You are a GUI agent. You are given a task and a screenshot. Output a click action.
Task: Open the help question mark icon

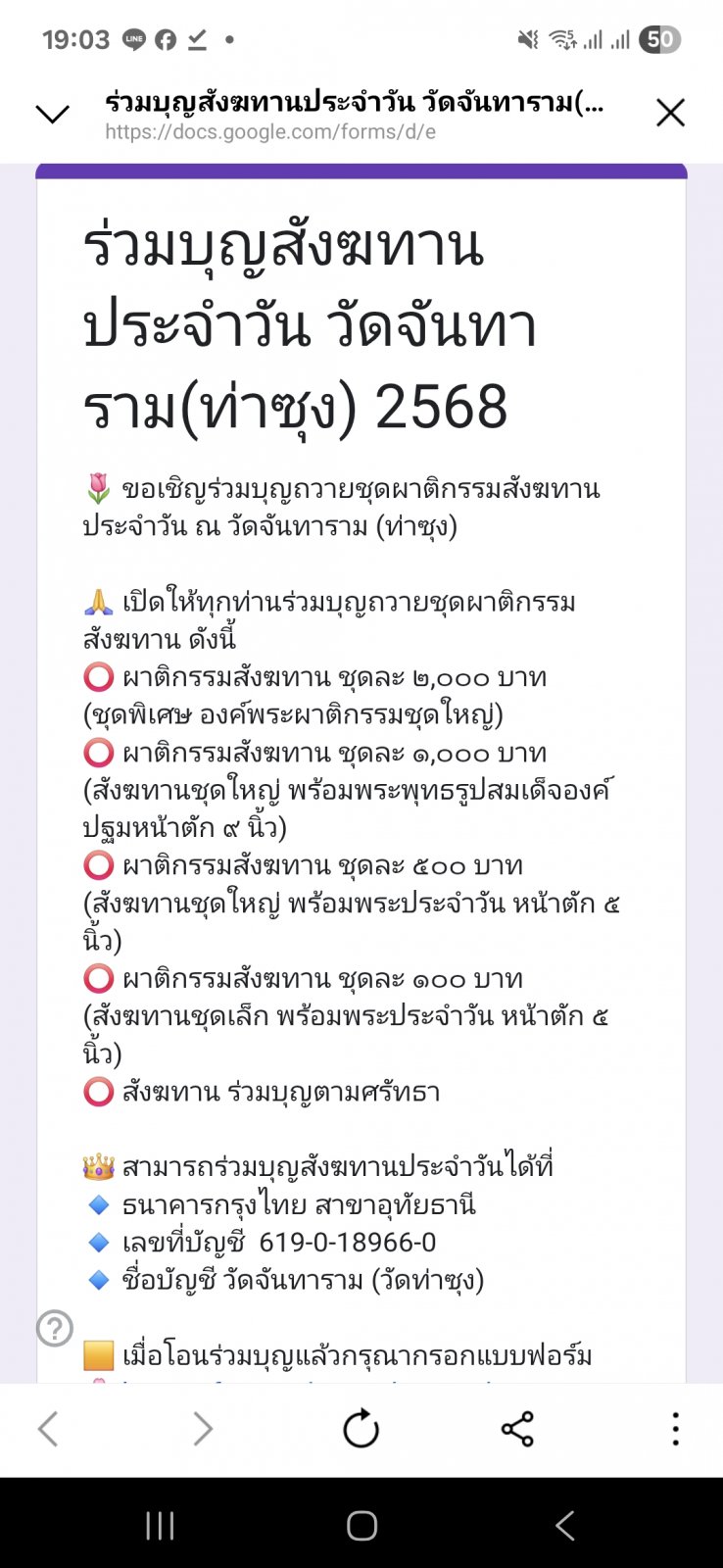pos(55,1329)
